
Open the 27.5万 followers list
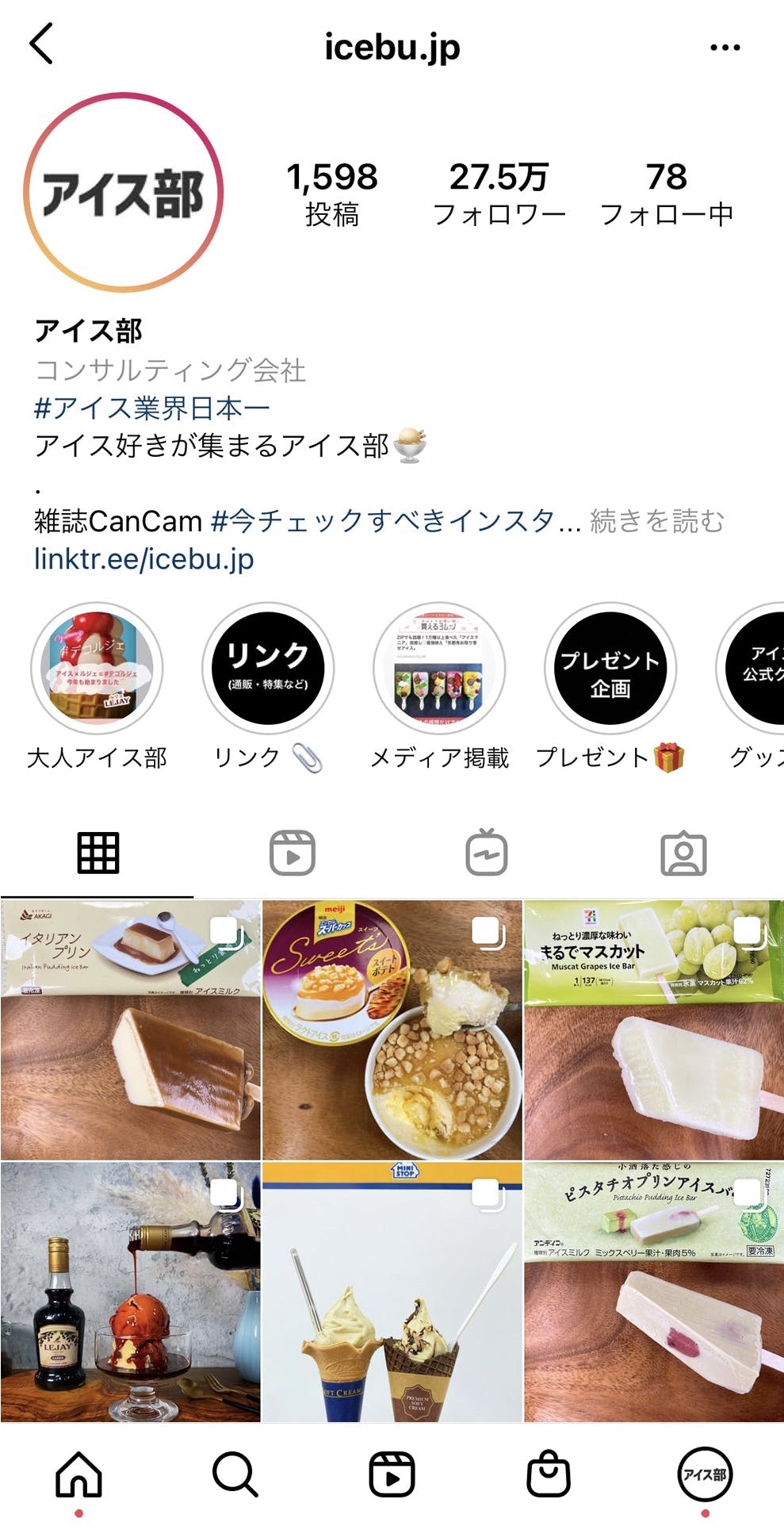coord(499,193)
